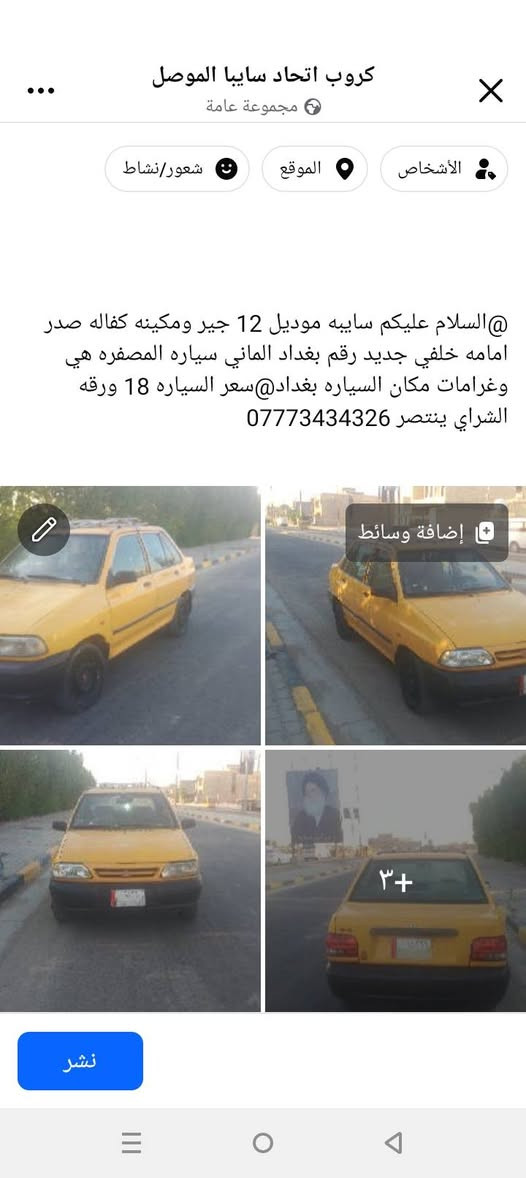
Task: Edit photos with the pencil icon
Action: tap(44, 530)
